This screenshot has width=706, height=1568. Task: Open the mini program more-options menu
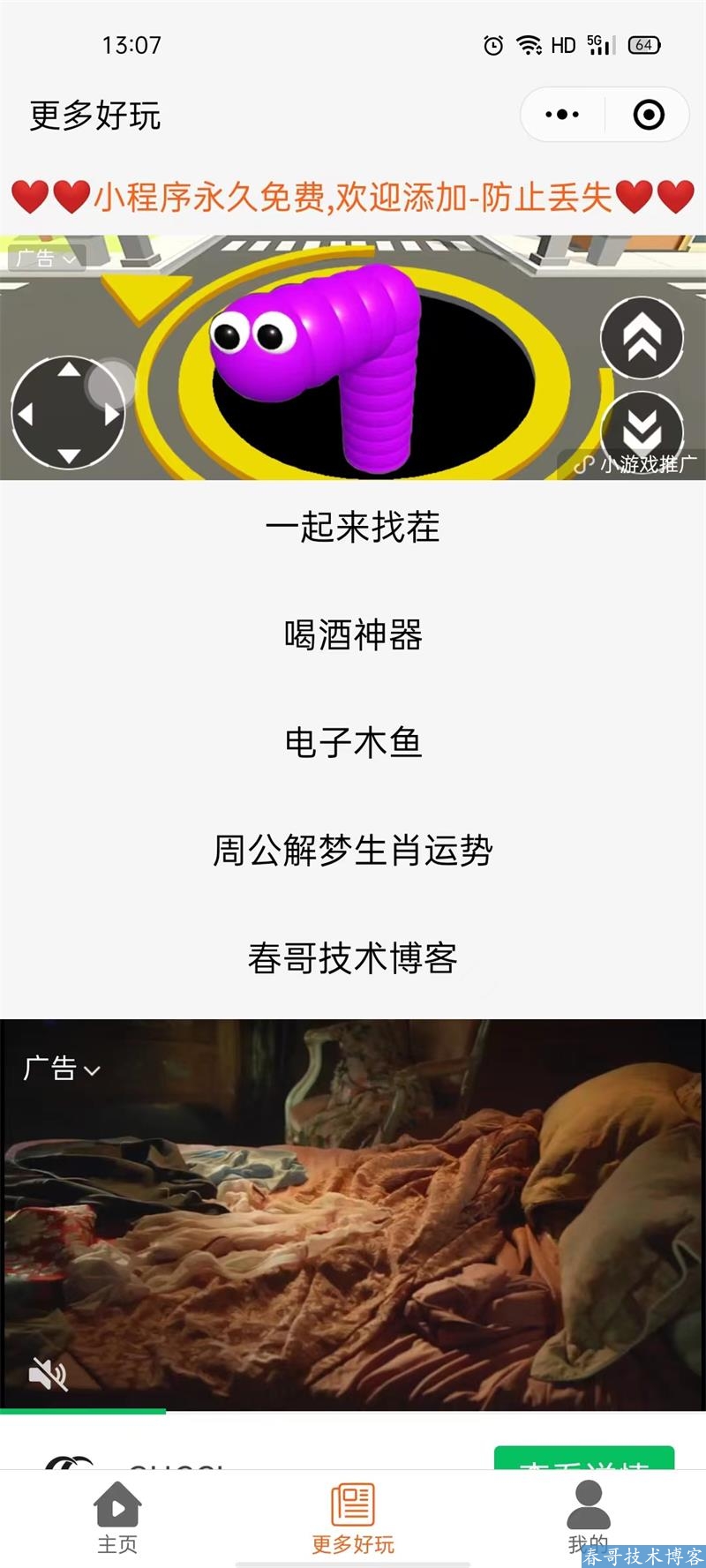coord(562,115)
